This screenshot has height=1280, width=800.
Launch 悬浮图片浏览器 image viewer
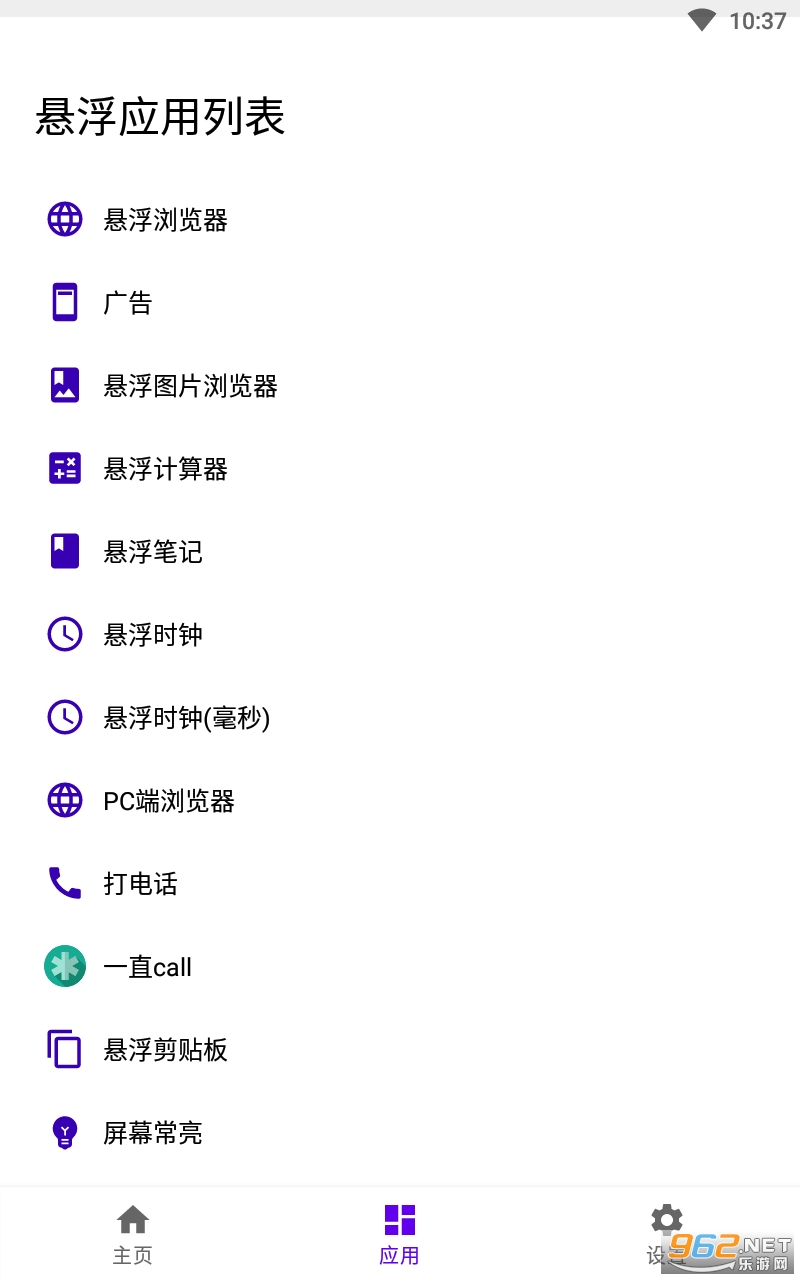(x=190, y=386)
